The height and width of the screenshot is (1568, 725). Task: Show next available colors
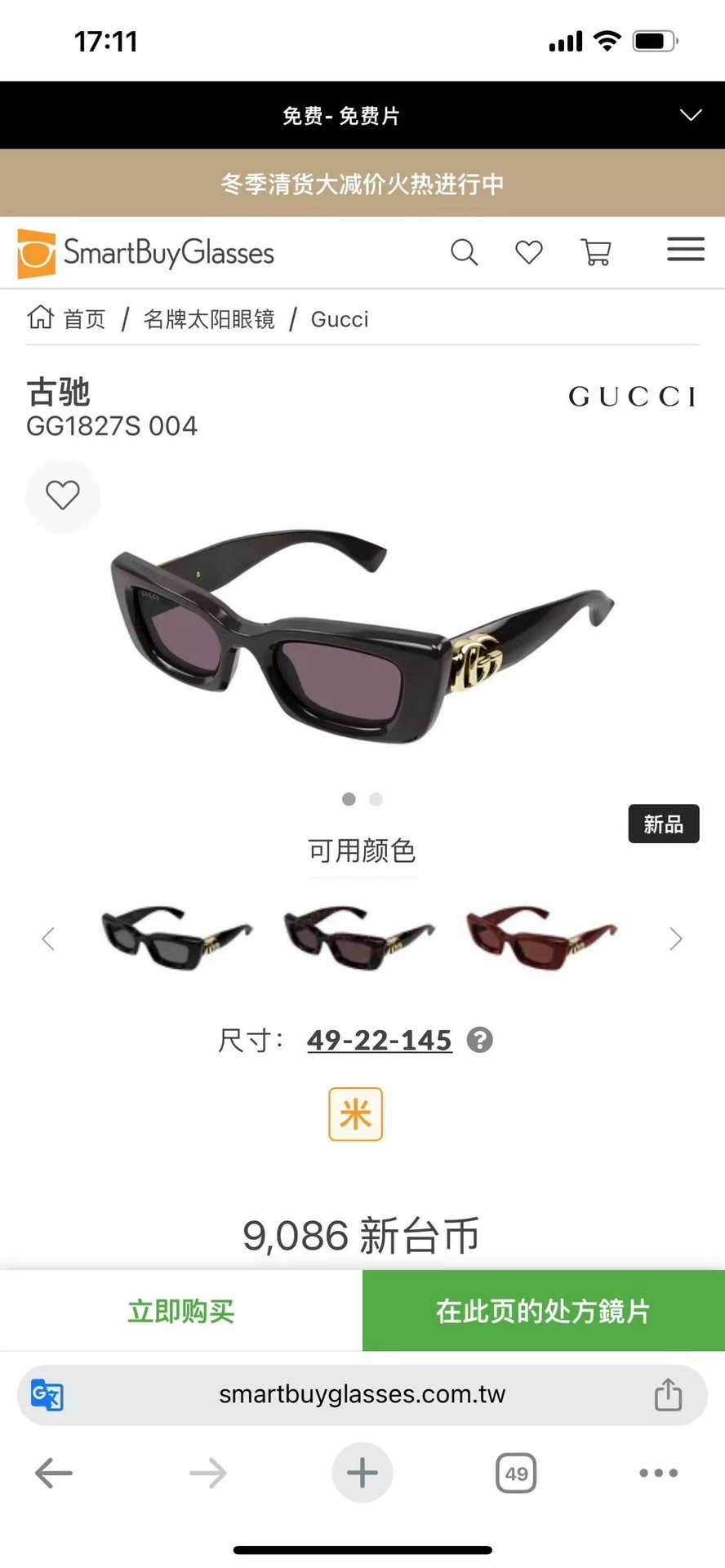click(x=675, y=939)
